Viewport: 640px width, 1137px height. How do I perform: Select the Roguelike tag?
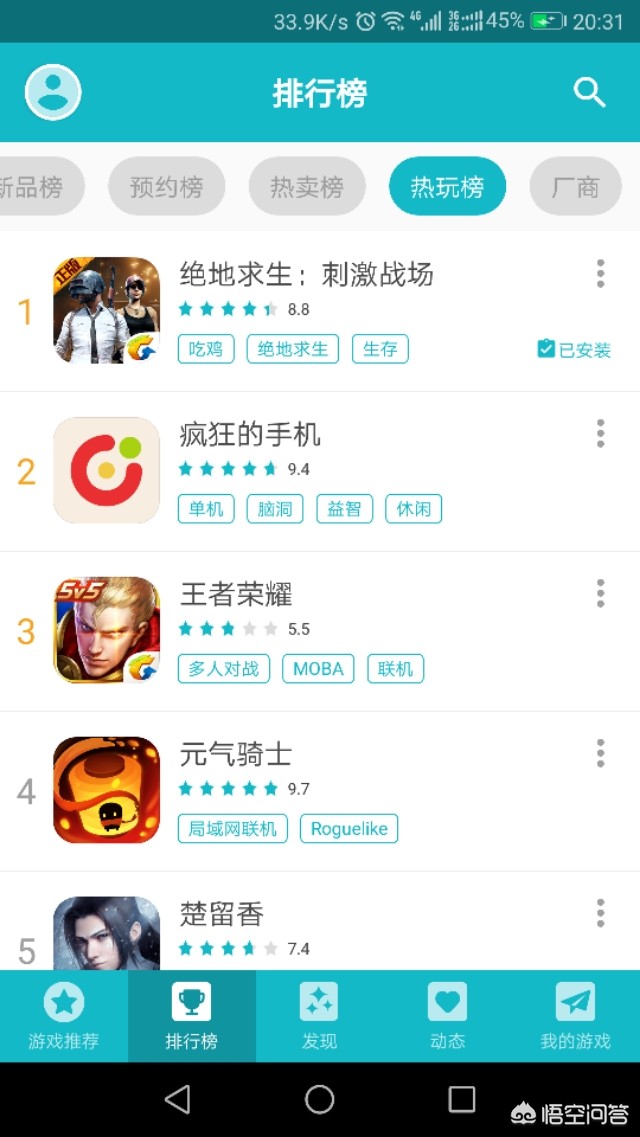[350, 829]
